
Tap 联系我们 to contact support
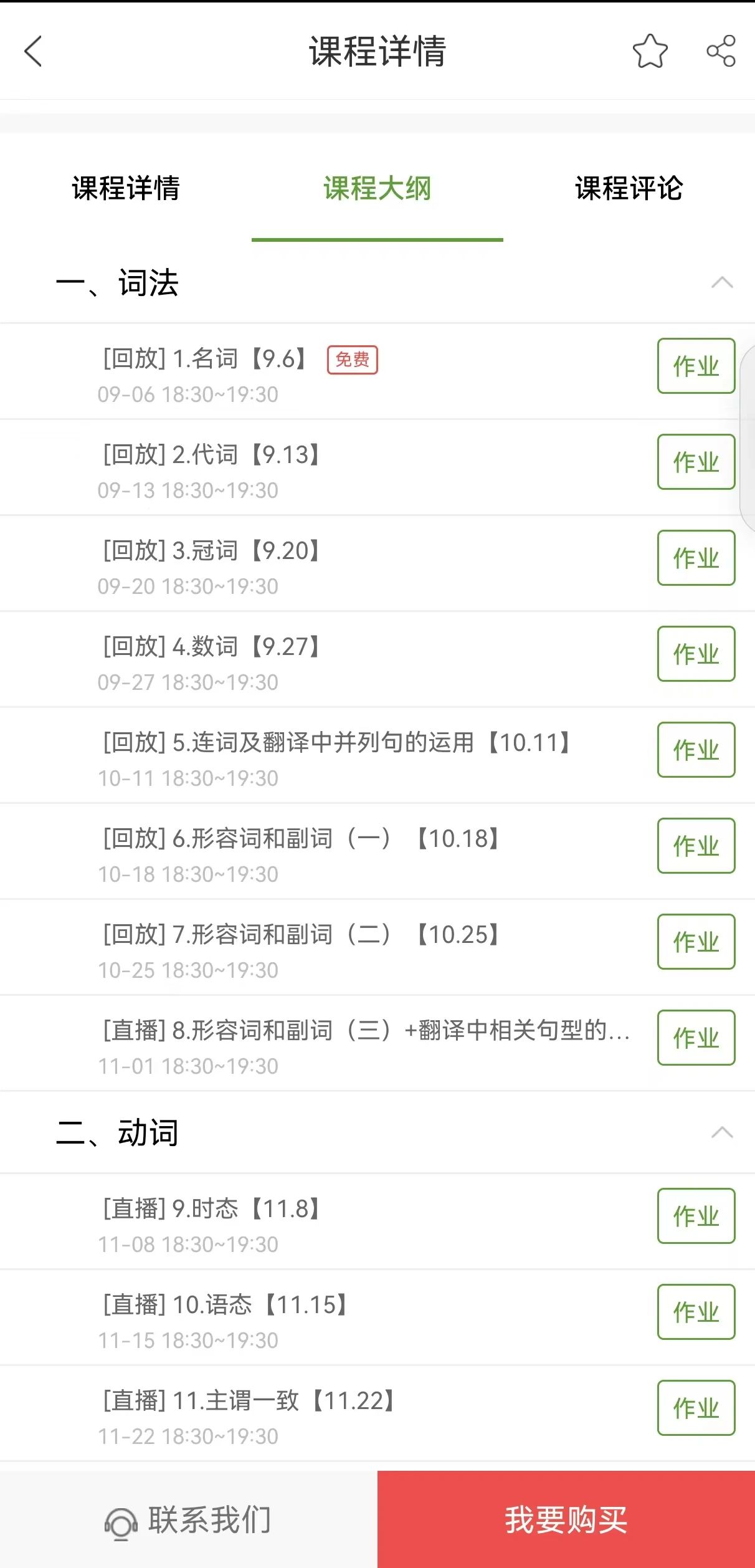(189, 1519)
